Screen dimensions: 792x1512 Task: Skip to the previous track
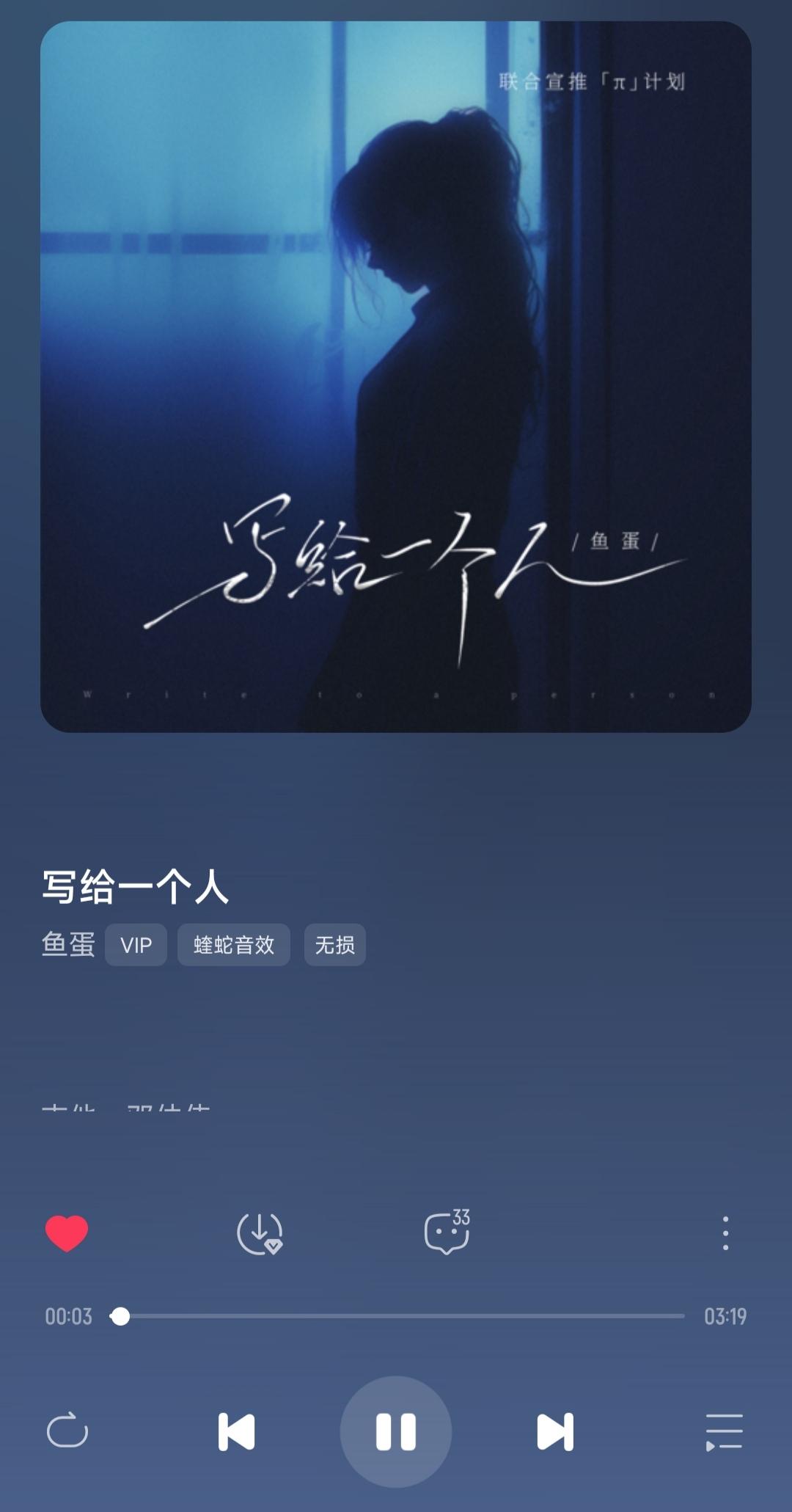tap(236, 1431)
